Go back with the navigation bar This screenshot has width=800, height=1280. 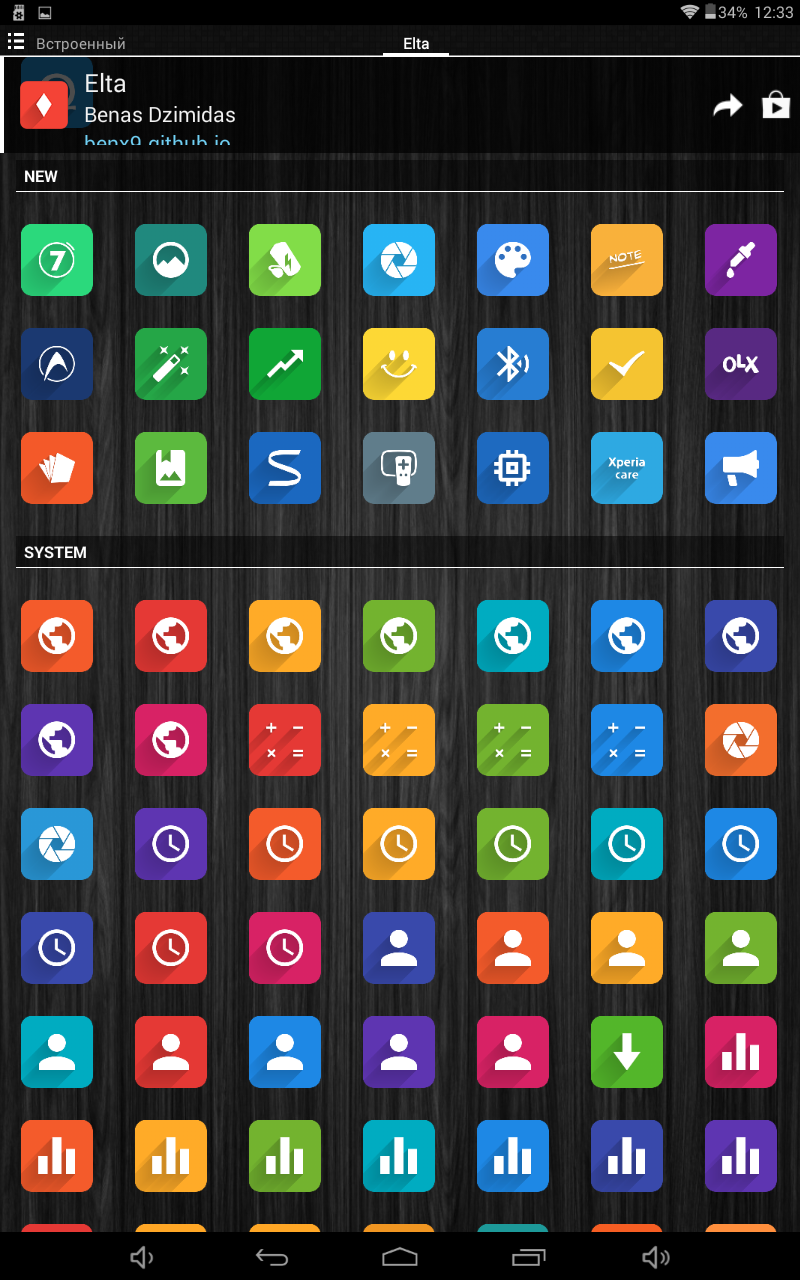coord(271,1257)
